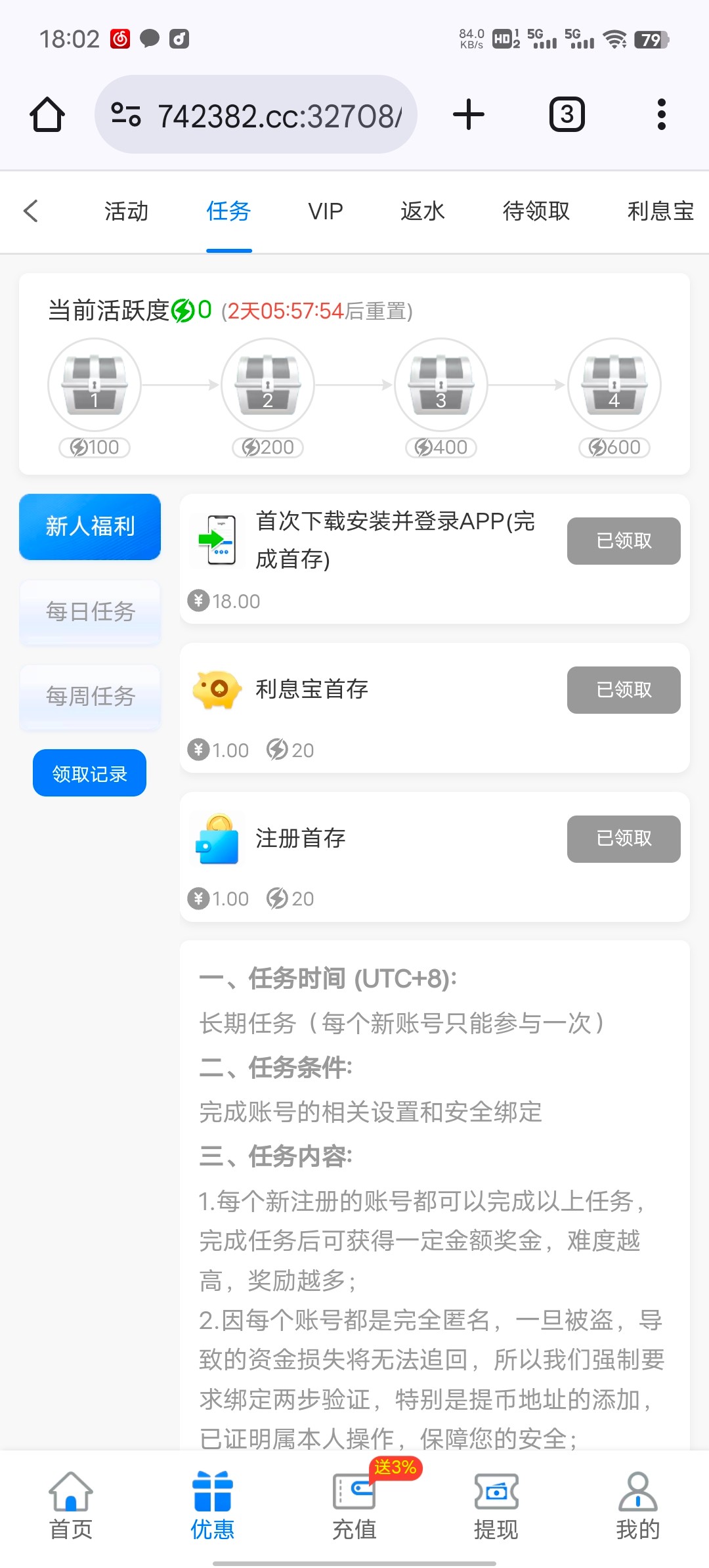Open 提现 in bottom navigation

coord(496,1506)
